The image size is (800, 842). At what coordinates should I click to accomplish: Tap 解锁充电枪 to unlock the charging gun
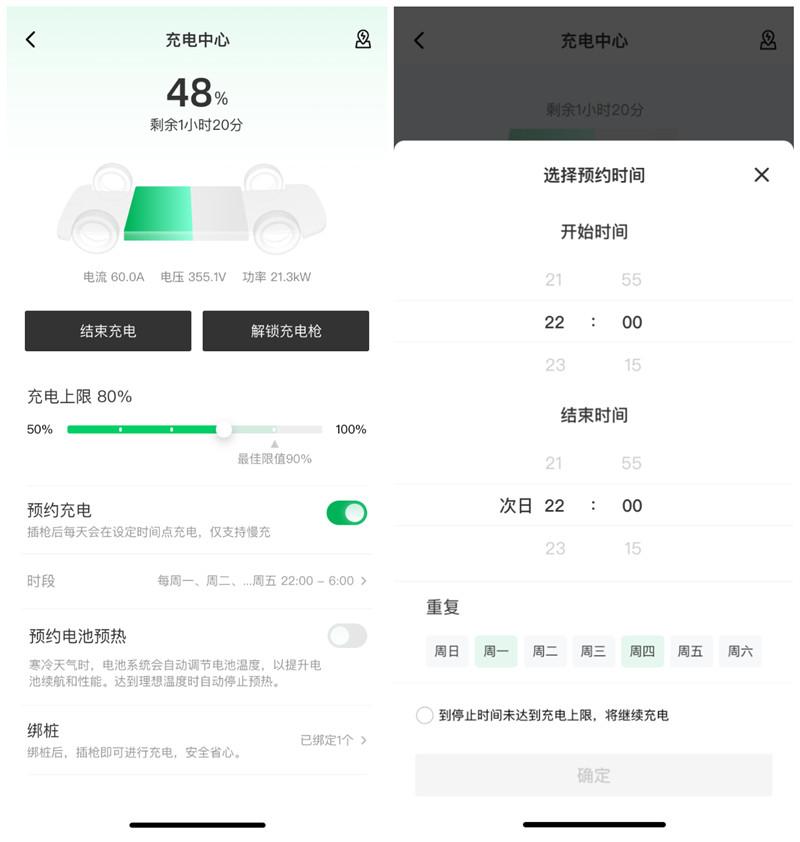pos(286,331)
